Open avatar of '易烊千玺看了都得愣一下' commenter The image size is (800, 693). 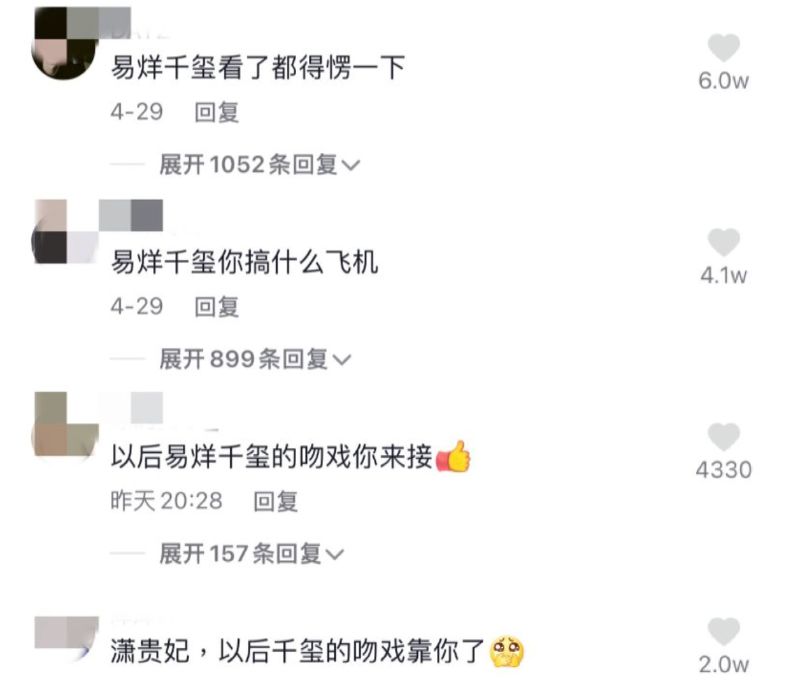(65, 45)
